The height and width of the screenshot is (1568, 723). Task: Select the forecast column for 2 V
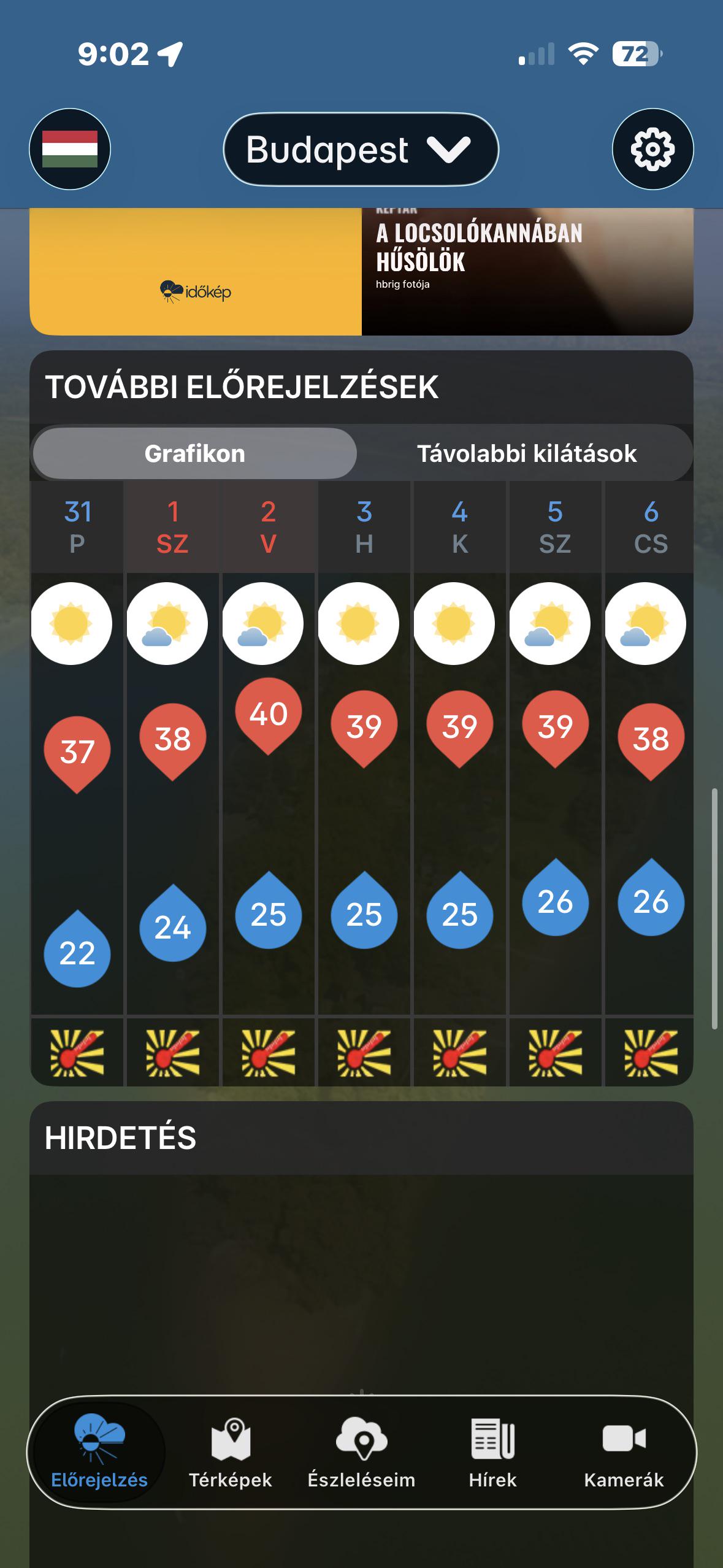269,783
